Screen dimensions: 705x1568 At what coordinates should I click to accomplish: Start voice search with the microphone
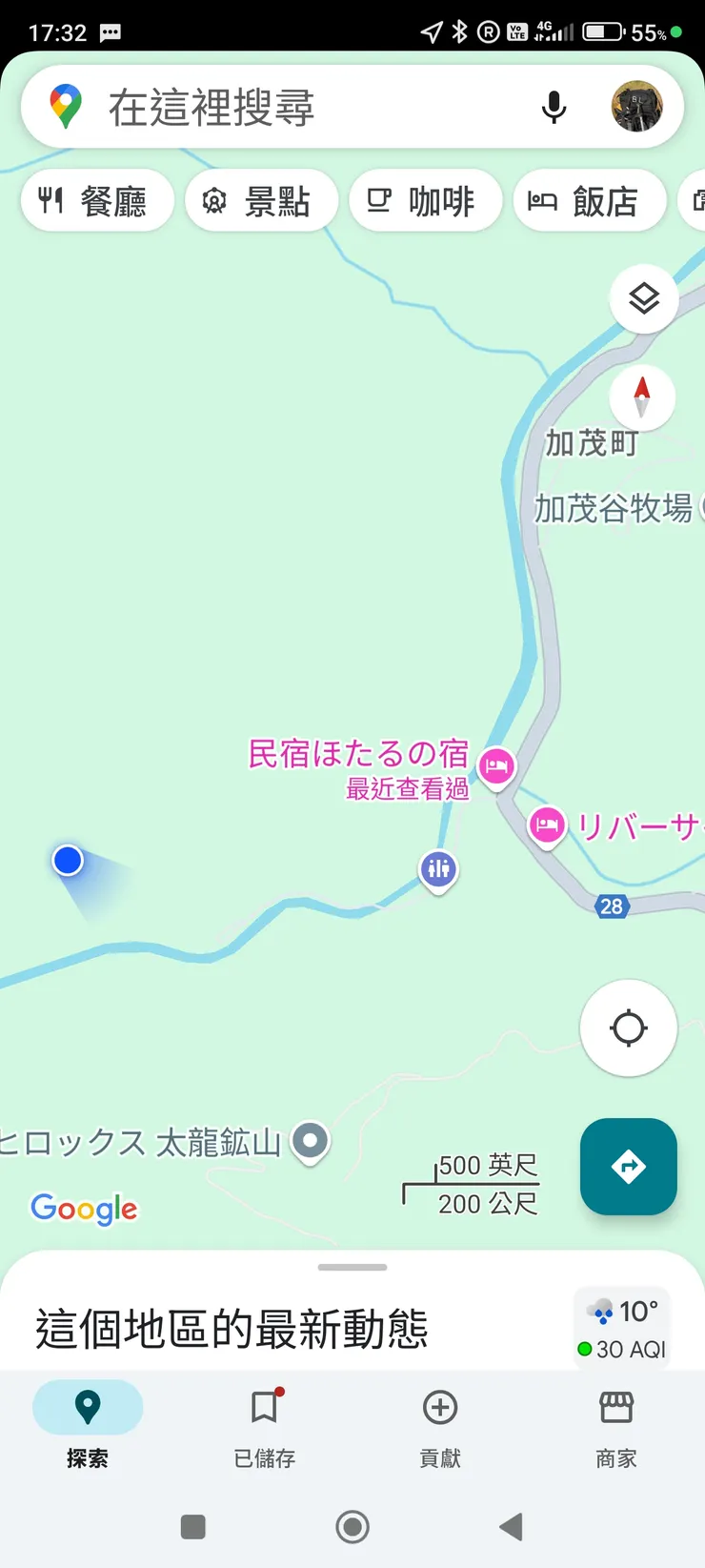tap(555, 107)
